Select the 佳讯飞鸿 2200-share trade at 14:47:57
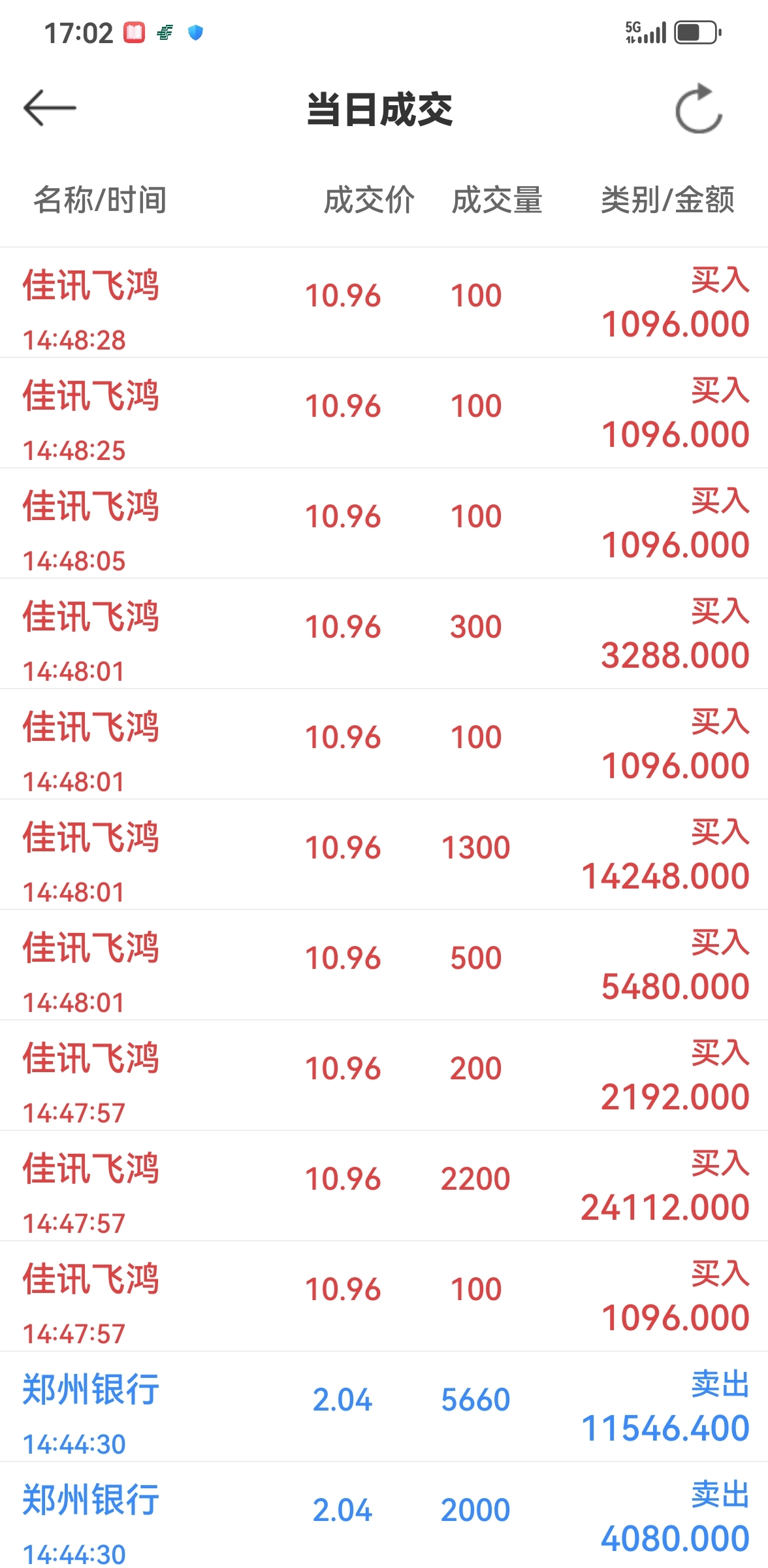 pos(384,1186)
